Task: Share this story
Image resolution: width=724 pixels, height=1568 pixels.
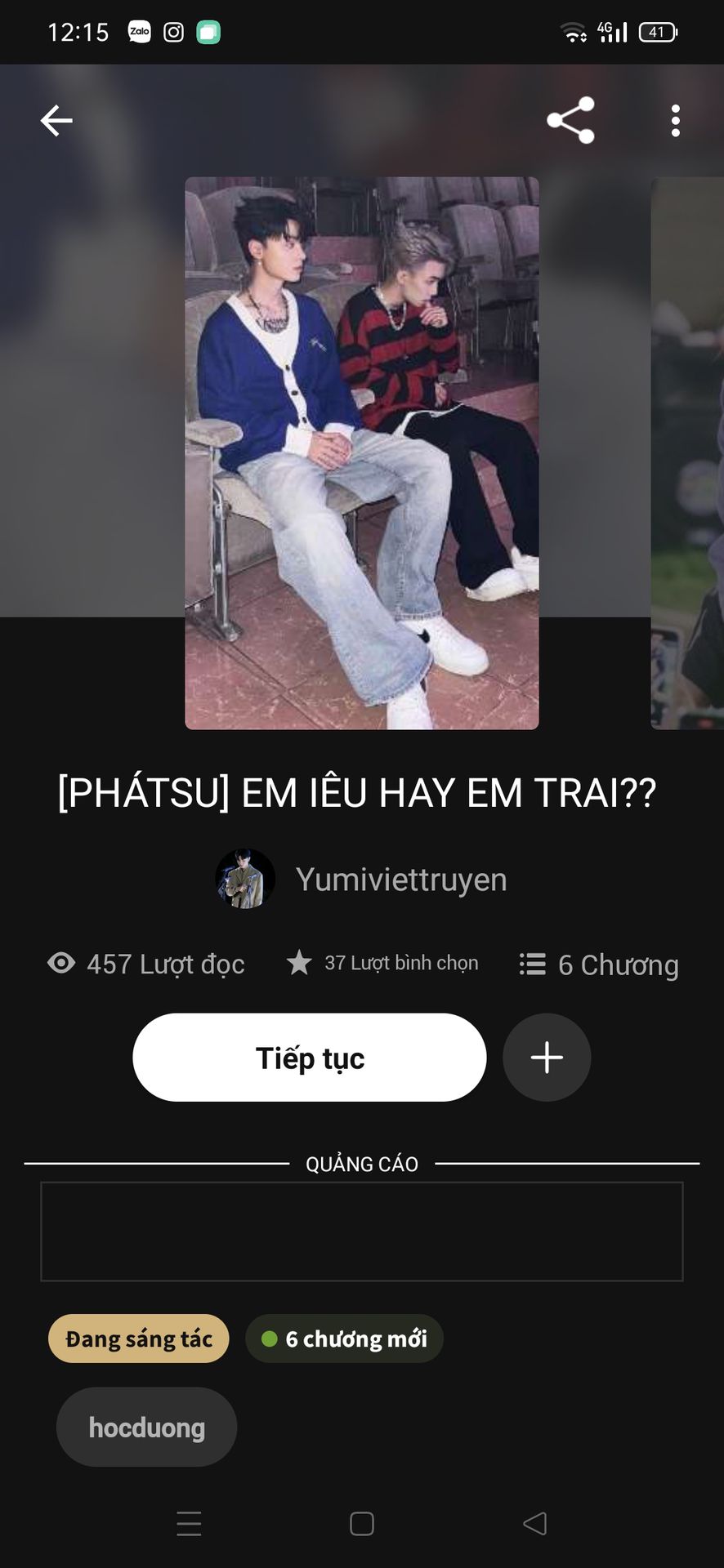Action: [570, 120]
